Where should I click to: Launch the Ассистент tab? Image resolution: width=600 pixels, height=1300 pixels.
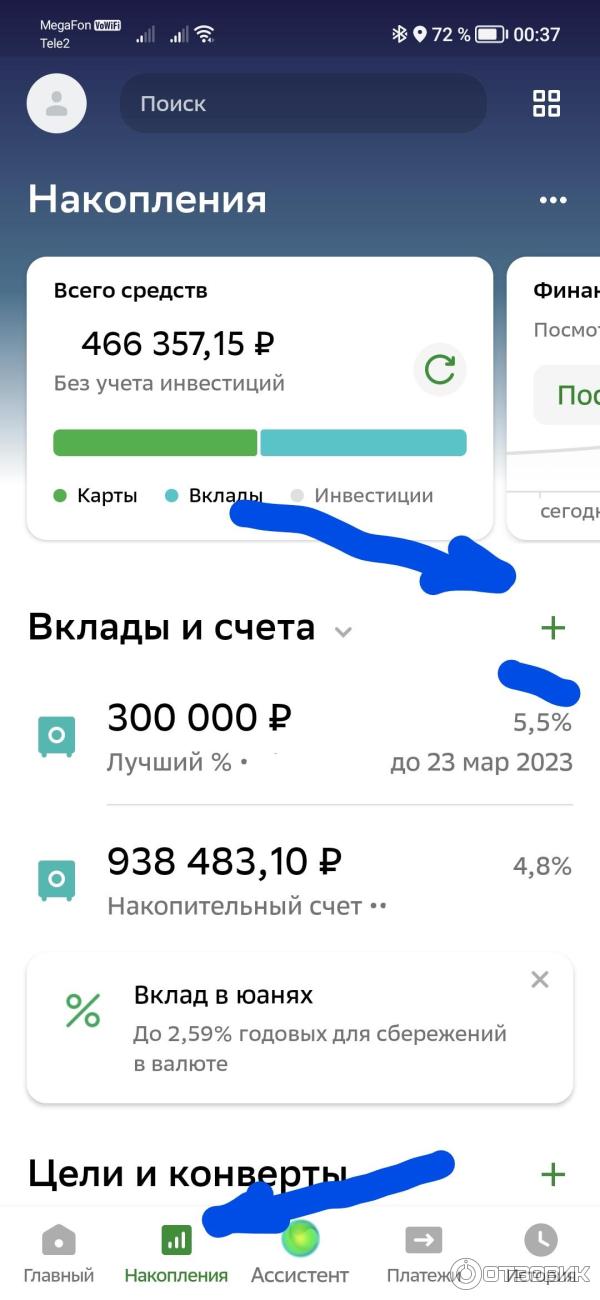click(x=300, y=1255)
